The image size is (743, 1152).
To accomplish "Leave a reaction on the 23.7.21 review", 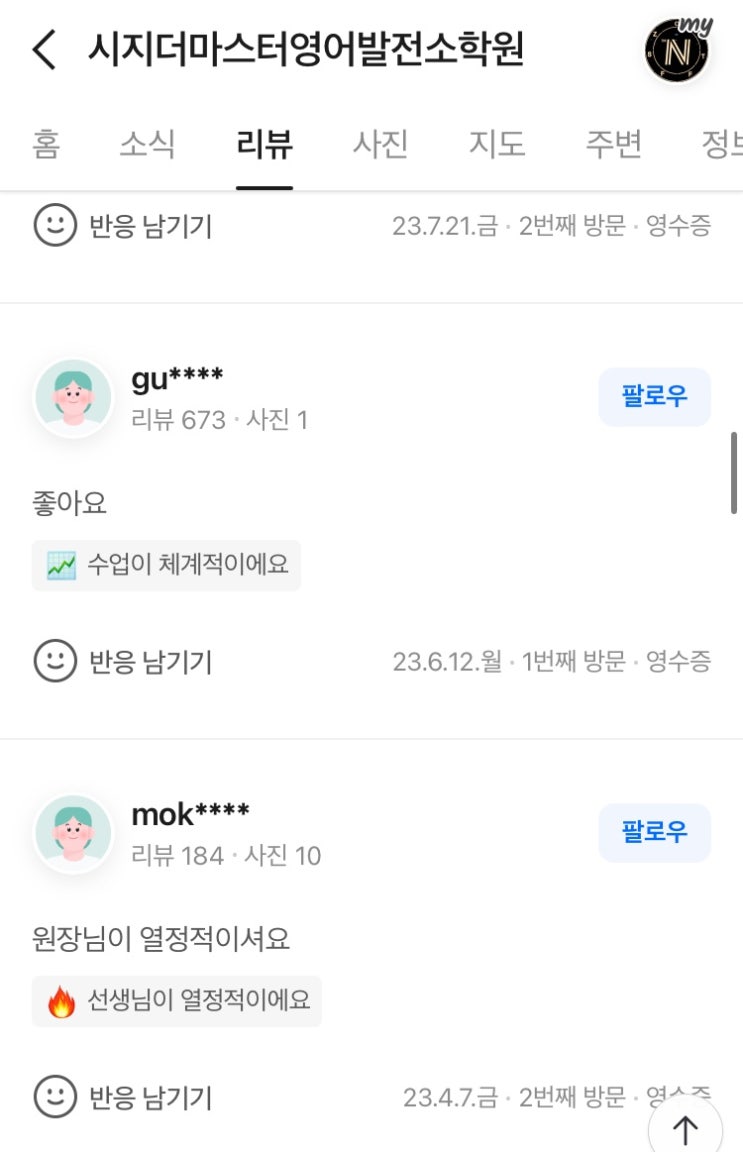I will (x=122, y=226).
